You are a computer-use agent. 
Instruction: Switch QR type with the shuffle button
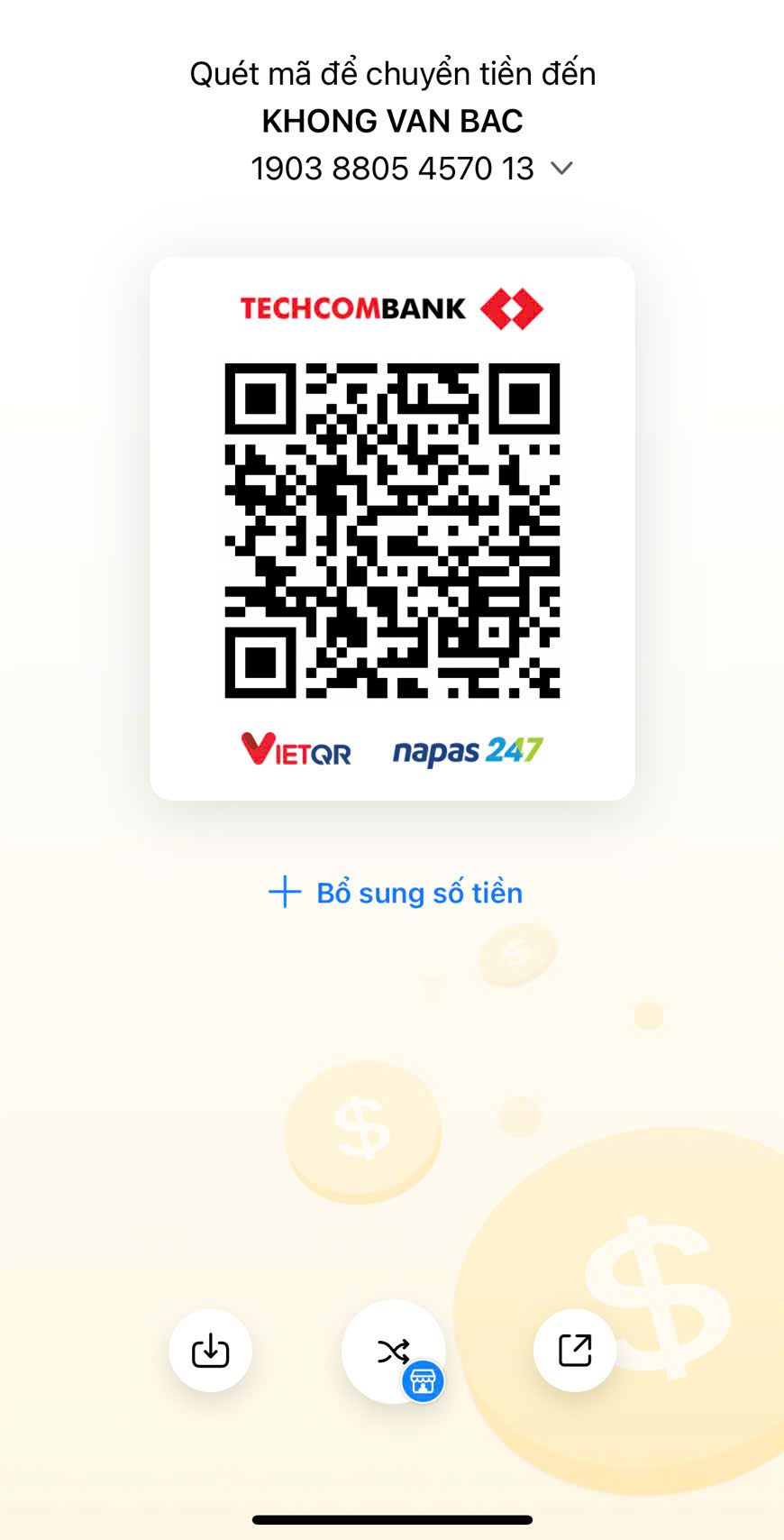tap(393, 1351)
